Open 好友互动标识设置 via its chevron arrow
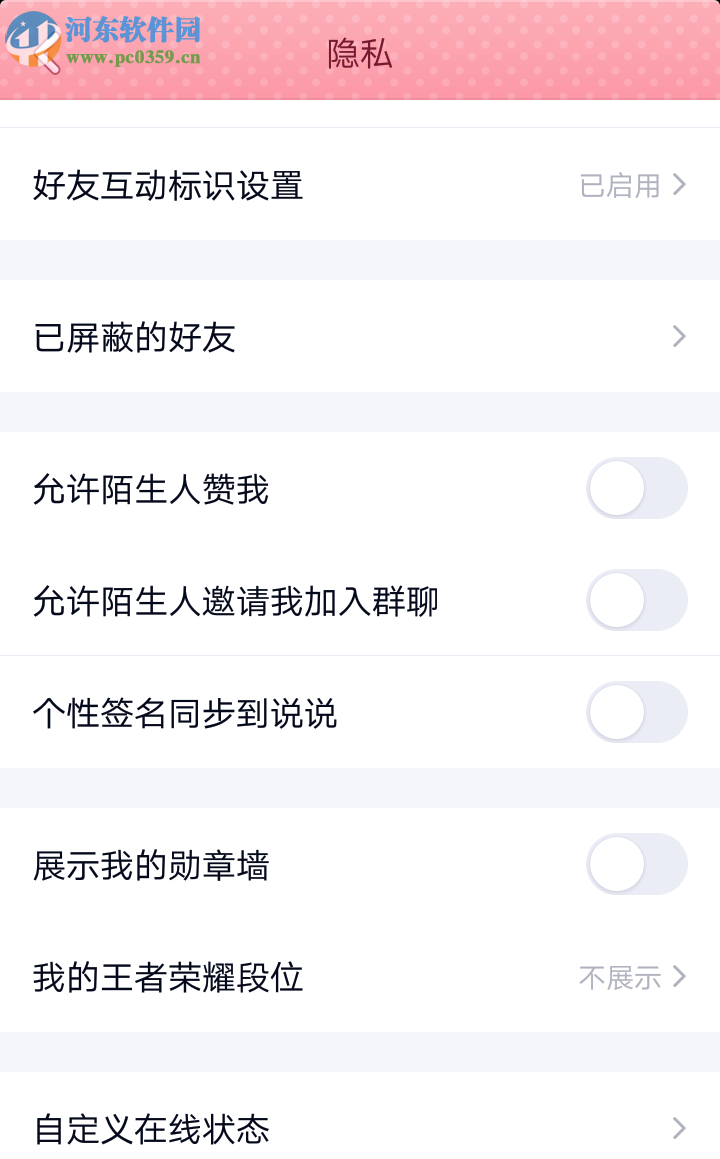Image resolution: width=720 pixels, height=1159 pixels. click(679, 185)
